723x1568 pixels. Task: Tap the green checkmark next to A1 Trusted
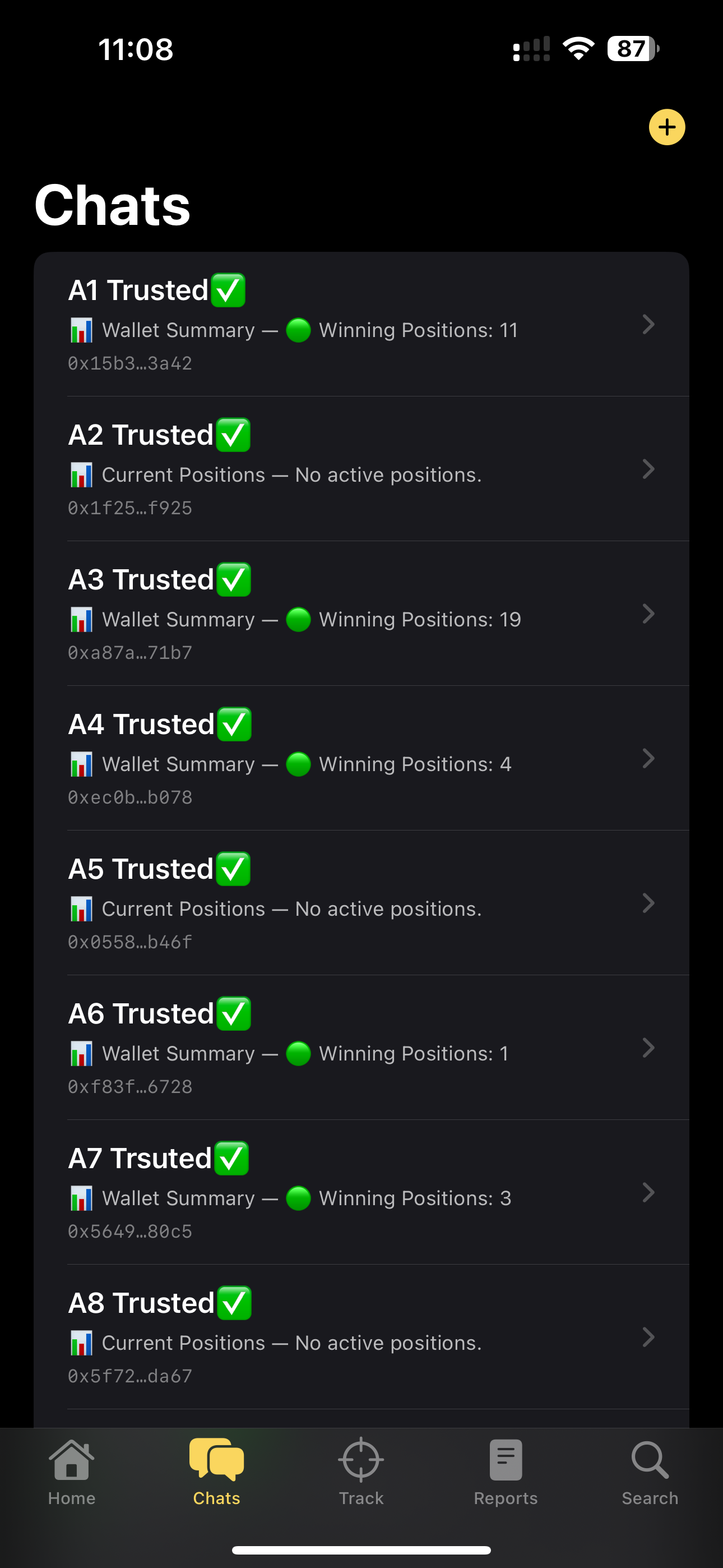pos(227,290)
